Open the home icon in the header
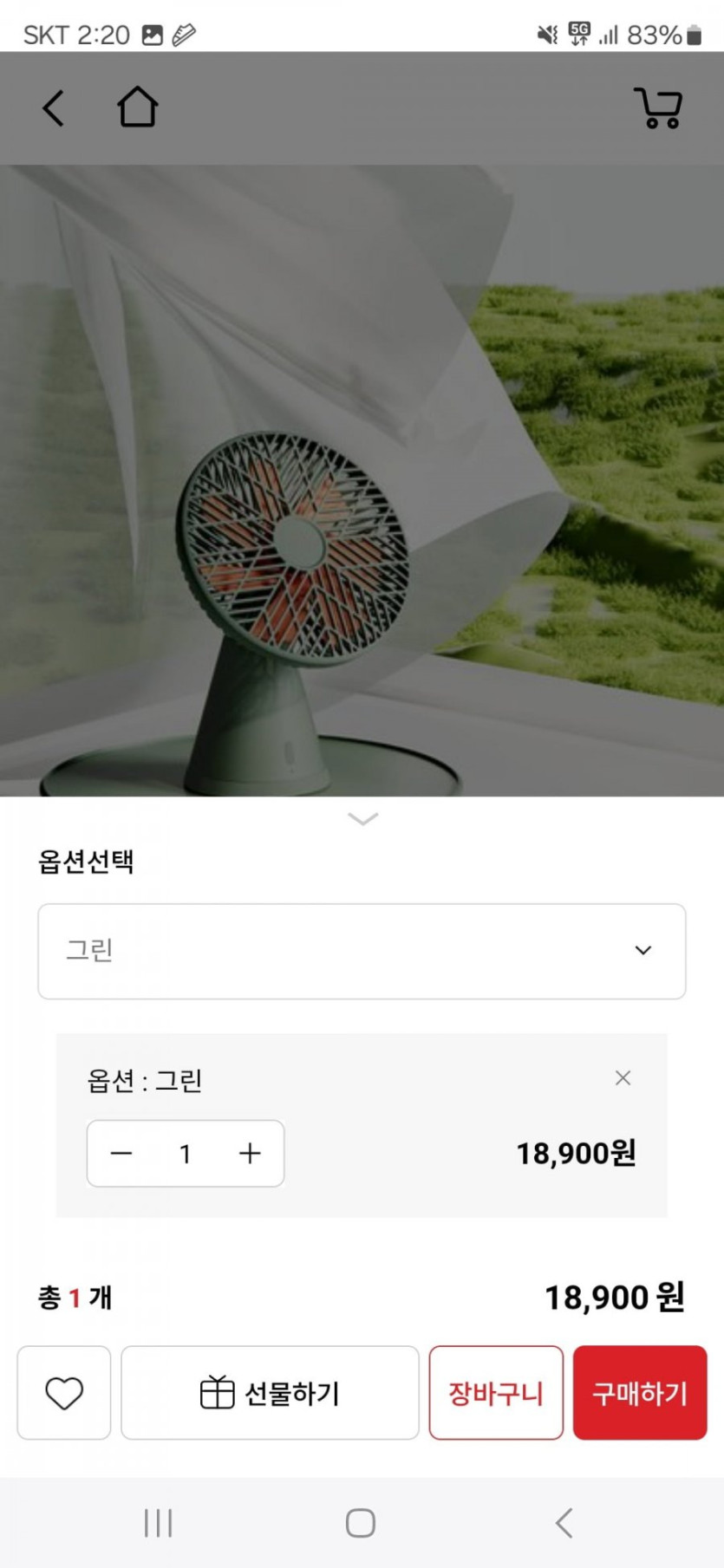 tap(137, 107)
